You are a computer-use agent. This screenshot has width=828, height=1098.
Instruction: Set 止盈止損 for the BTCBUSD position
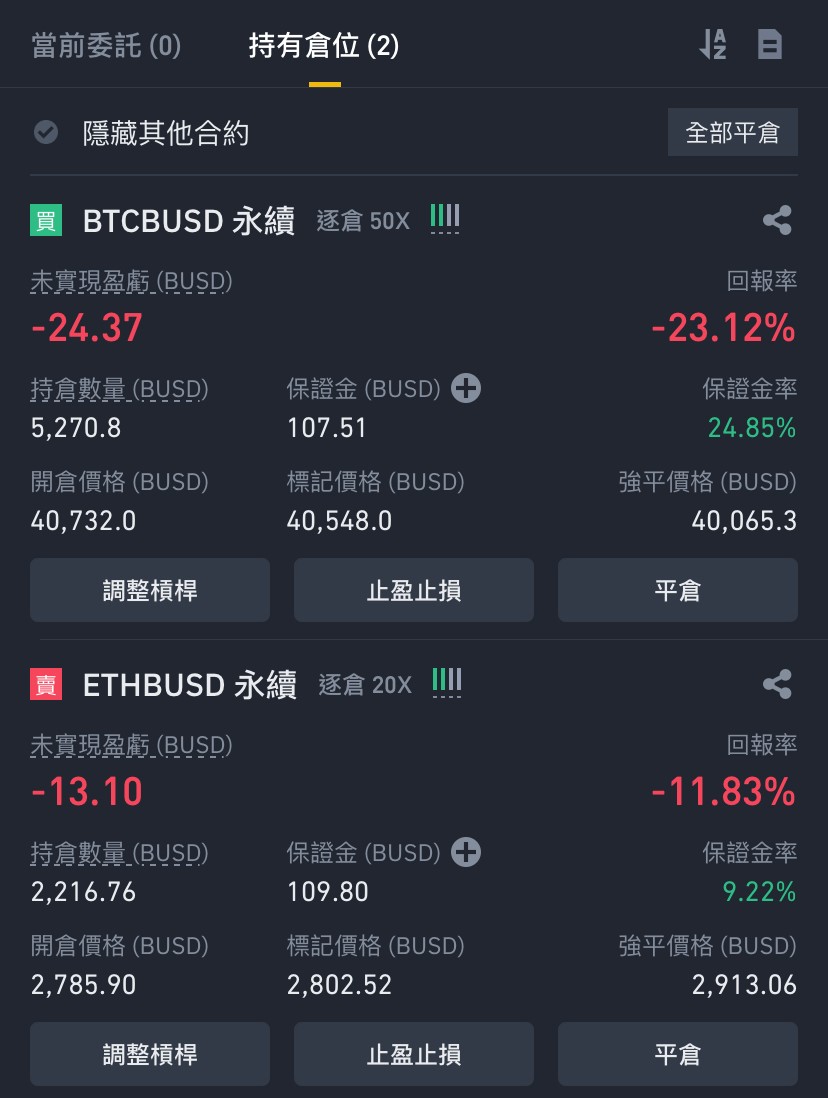pyautogui.click(x=414, y=590)
